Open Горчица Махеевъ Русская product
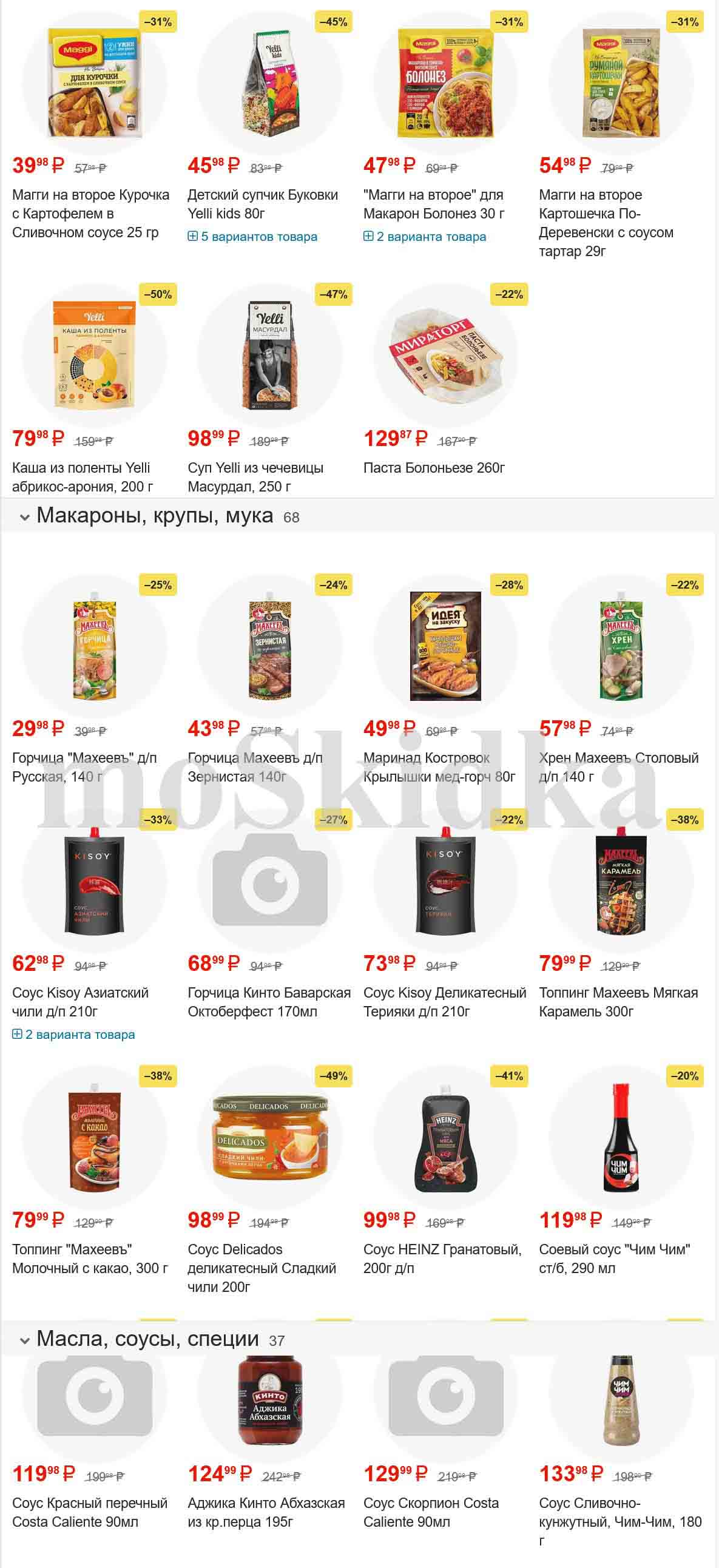 84,767
